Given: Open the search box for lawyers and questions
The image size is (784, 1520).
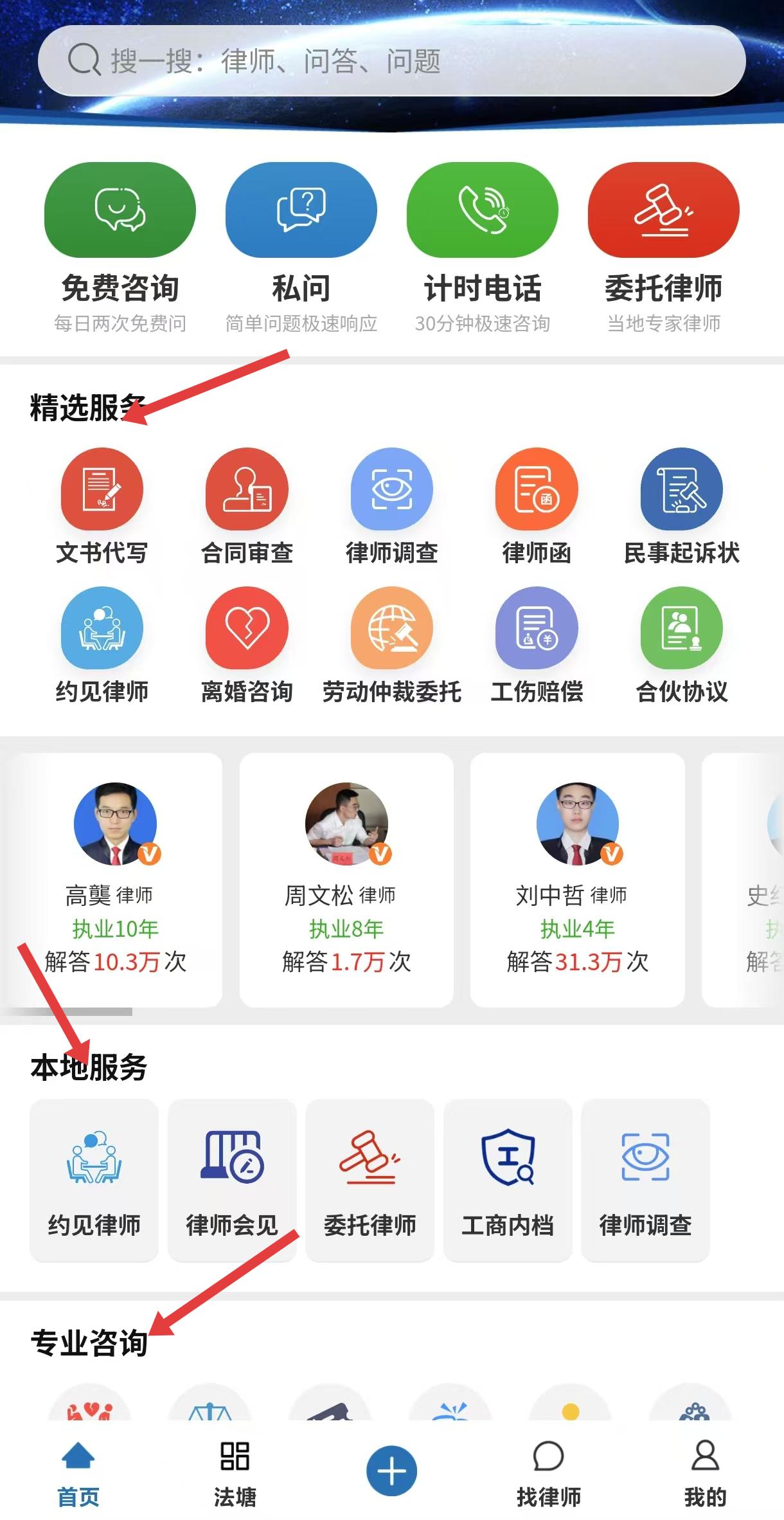Looking at the screenshot, I should 391,61.
